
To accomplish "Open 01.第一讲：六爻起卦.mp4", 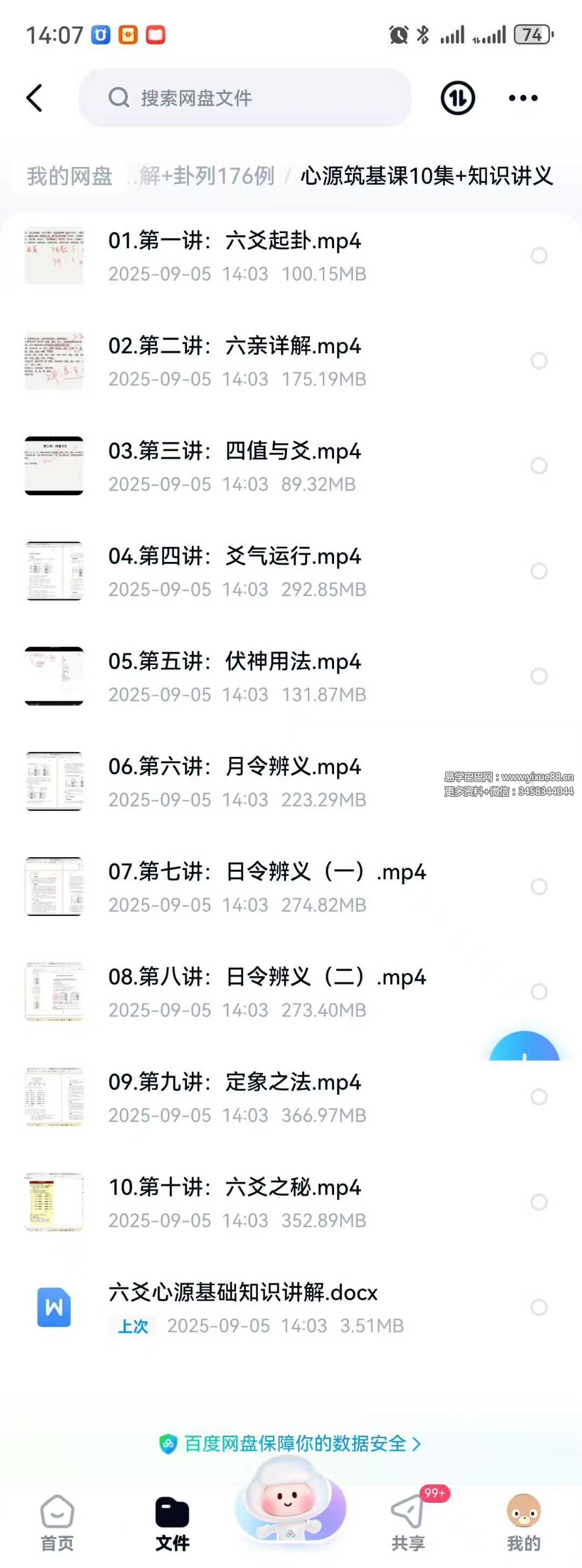I will pos(234,256).
